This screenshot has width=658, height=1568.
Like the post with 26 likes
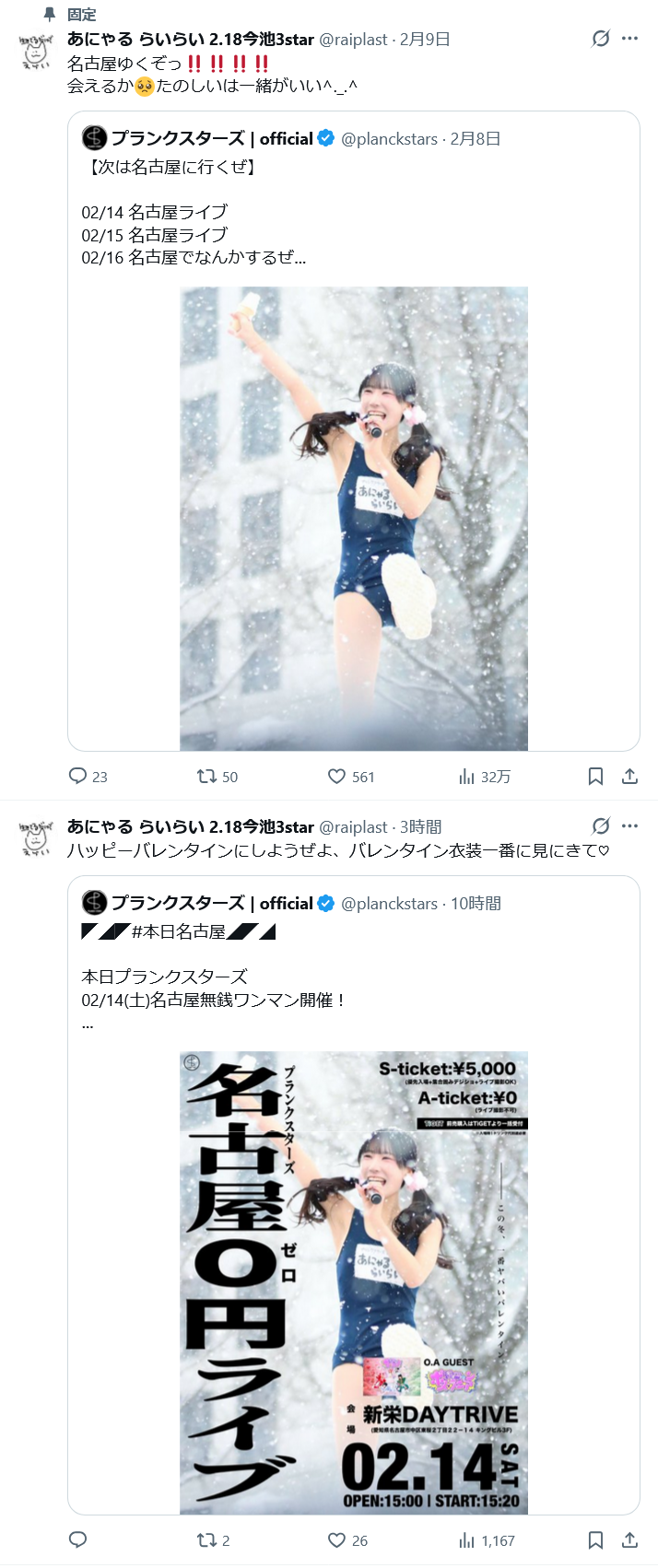click(x=337, y=1539)
